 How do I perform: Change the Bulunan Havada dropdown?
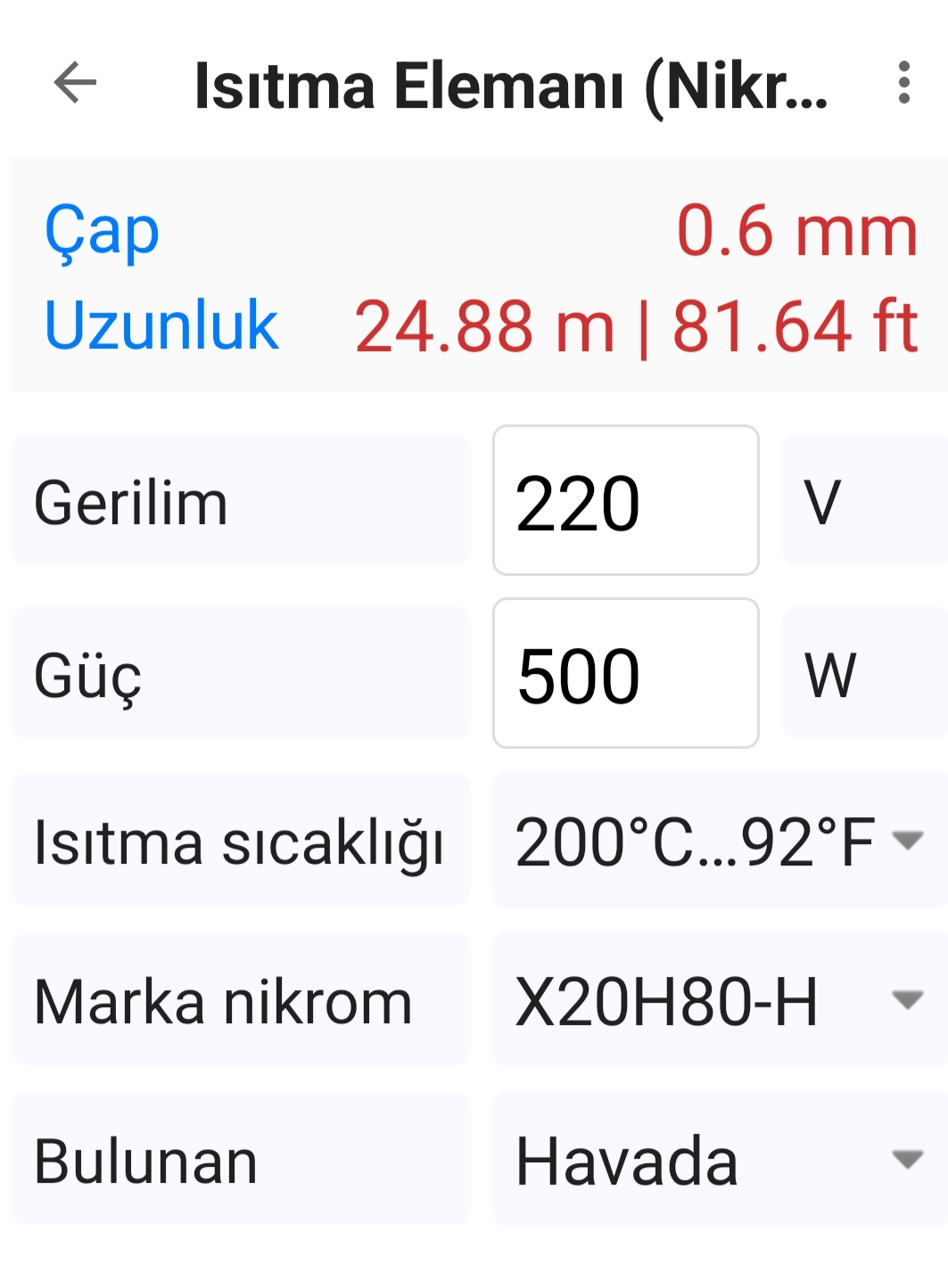(719, 1159)
